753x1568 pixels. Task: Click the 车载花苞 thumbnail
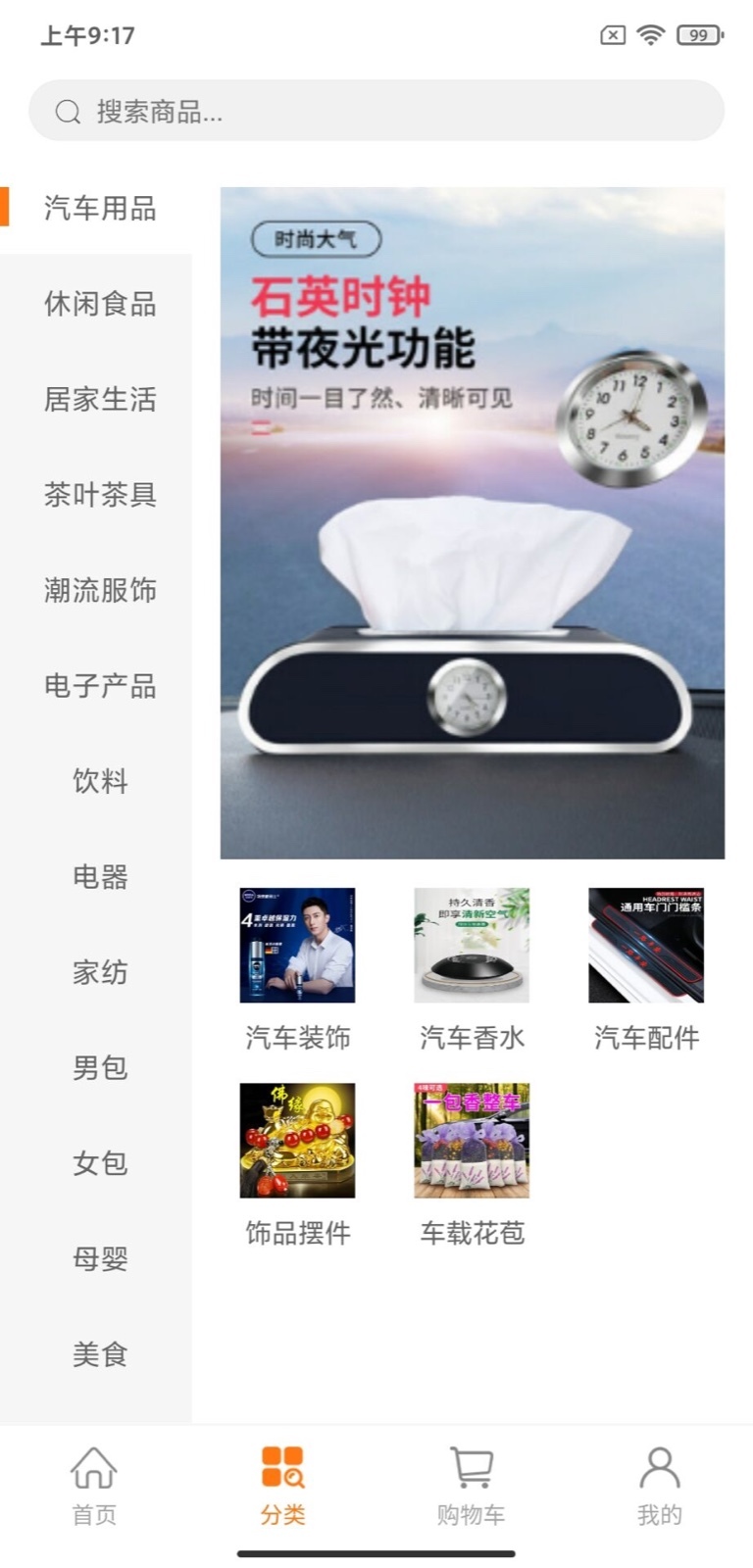[473, 1139]
